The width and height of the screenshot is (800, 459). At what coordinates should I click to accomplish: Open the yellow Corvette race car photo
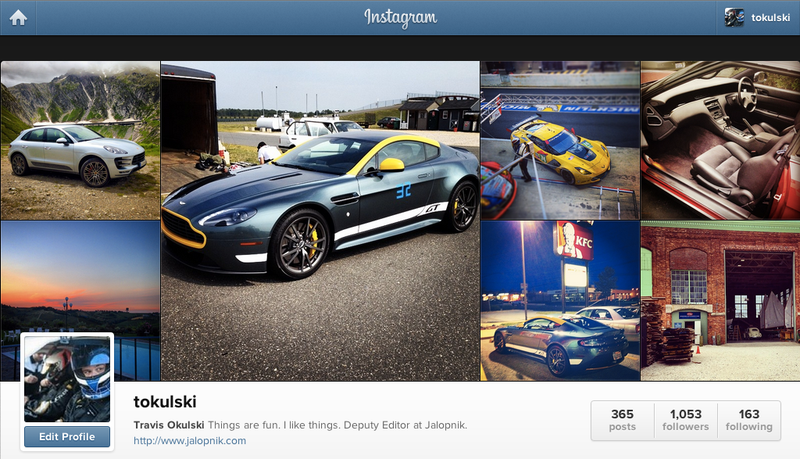(560, 140)
